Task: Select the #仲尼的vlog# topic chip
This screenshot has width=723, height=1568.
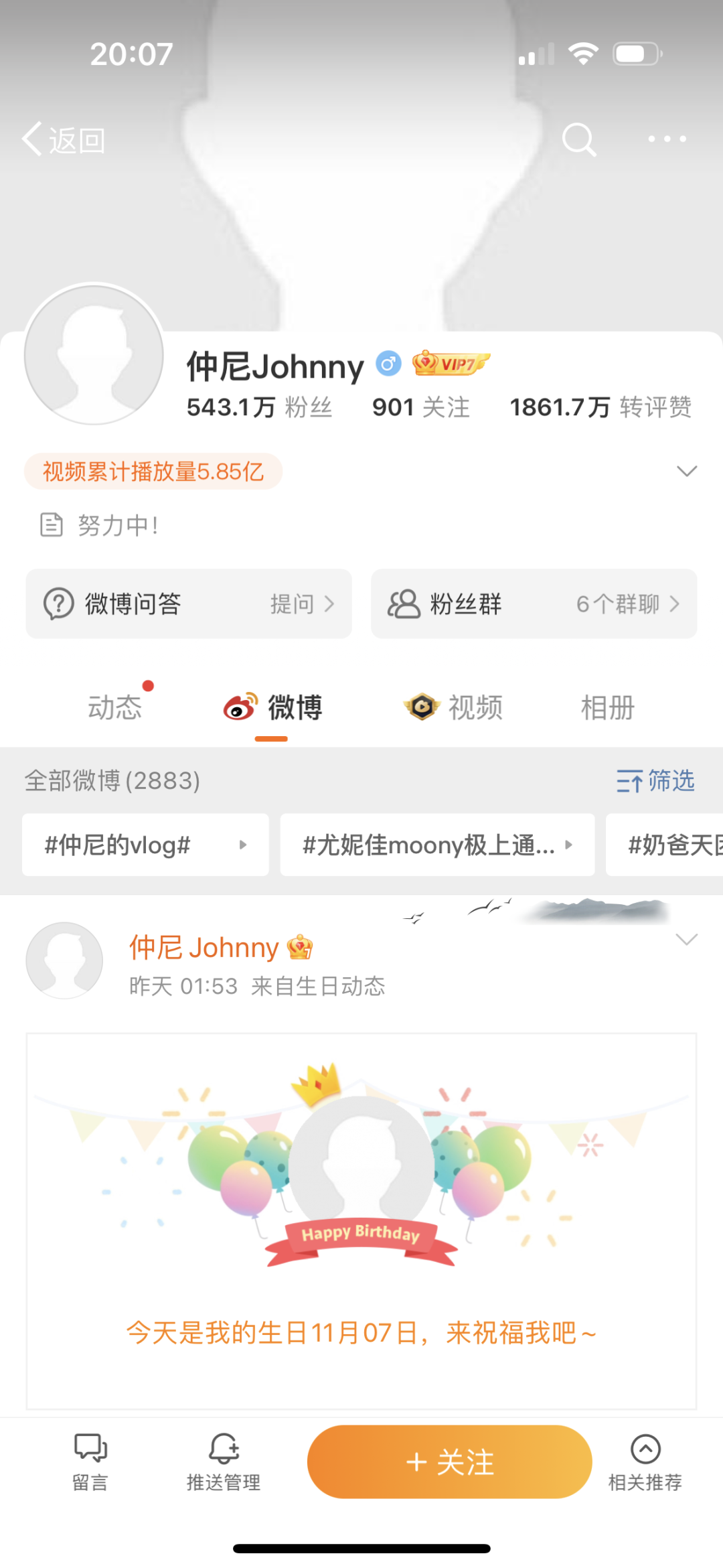Action: tap(145, 845)
